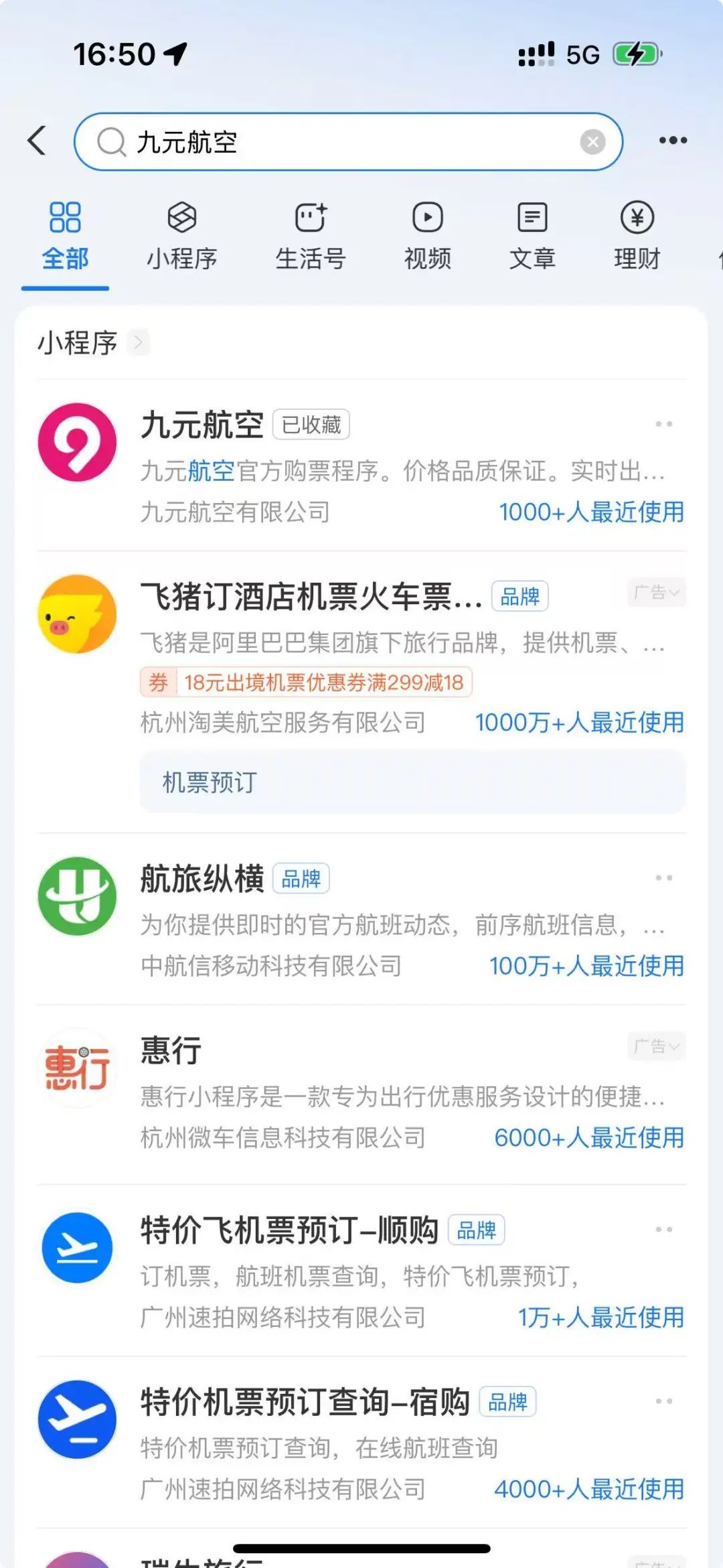Claim the 18元出境机票优惠券 coupon
The height and width of the screenshot is (1568, 723).
(306, 683)
